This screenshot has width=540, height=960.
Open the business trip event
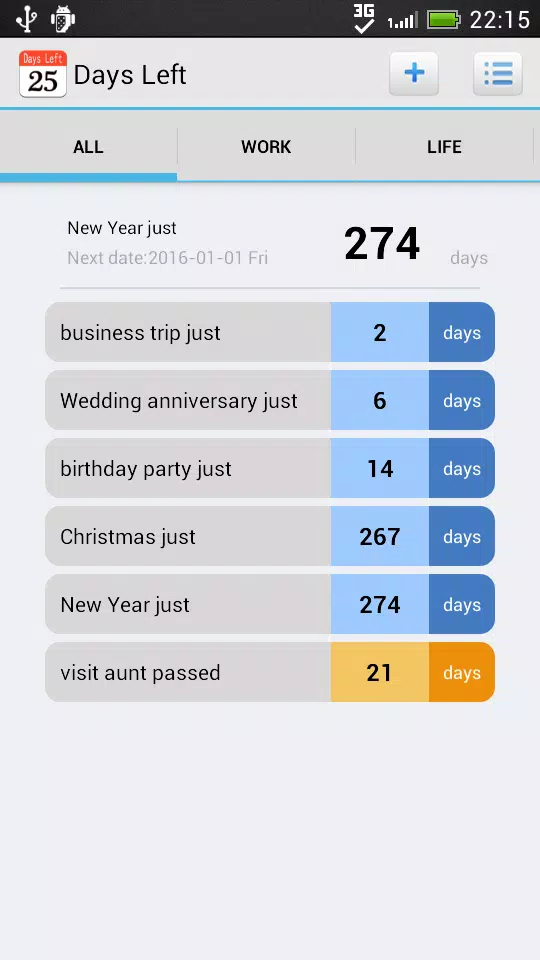pyautogui.click(x=270, y=332)
